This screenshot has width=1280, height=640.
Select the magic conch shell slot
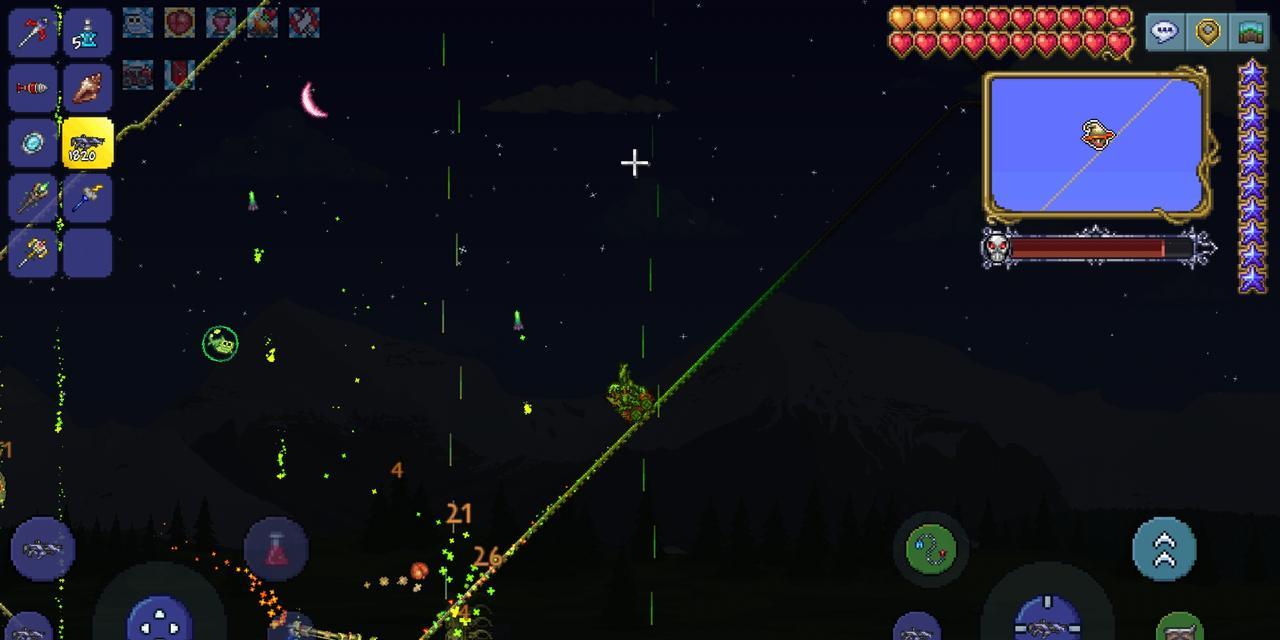tap(88, 88)
